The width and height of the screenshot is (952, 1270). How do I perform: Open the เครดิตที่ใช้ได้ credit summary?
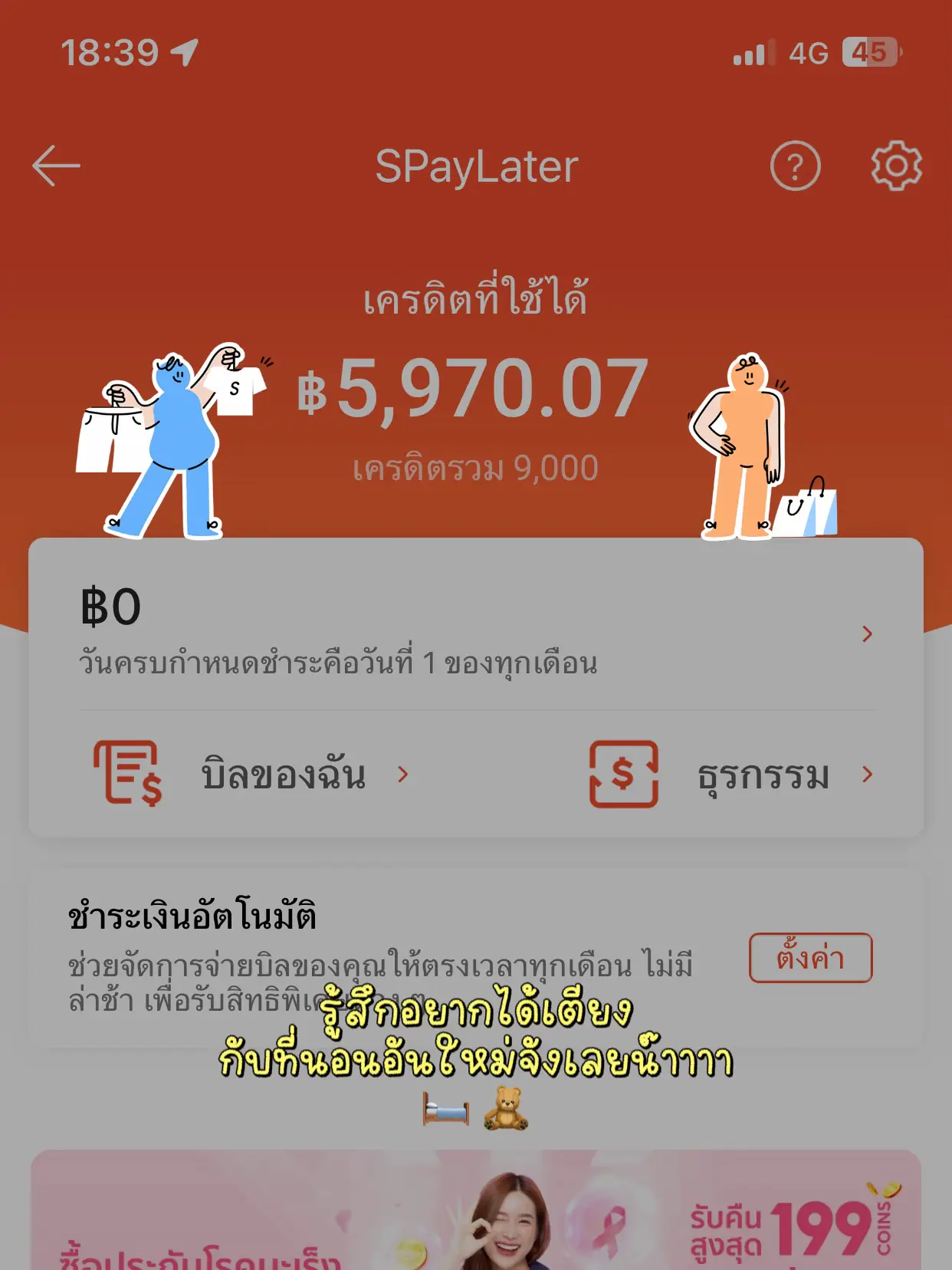pos(475,301)
